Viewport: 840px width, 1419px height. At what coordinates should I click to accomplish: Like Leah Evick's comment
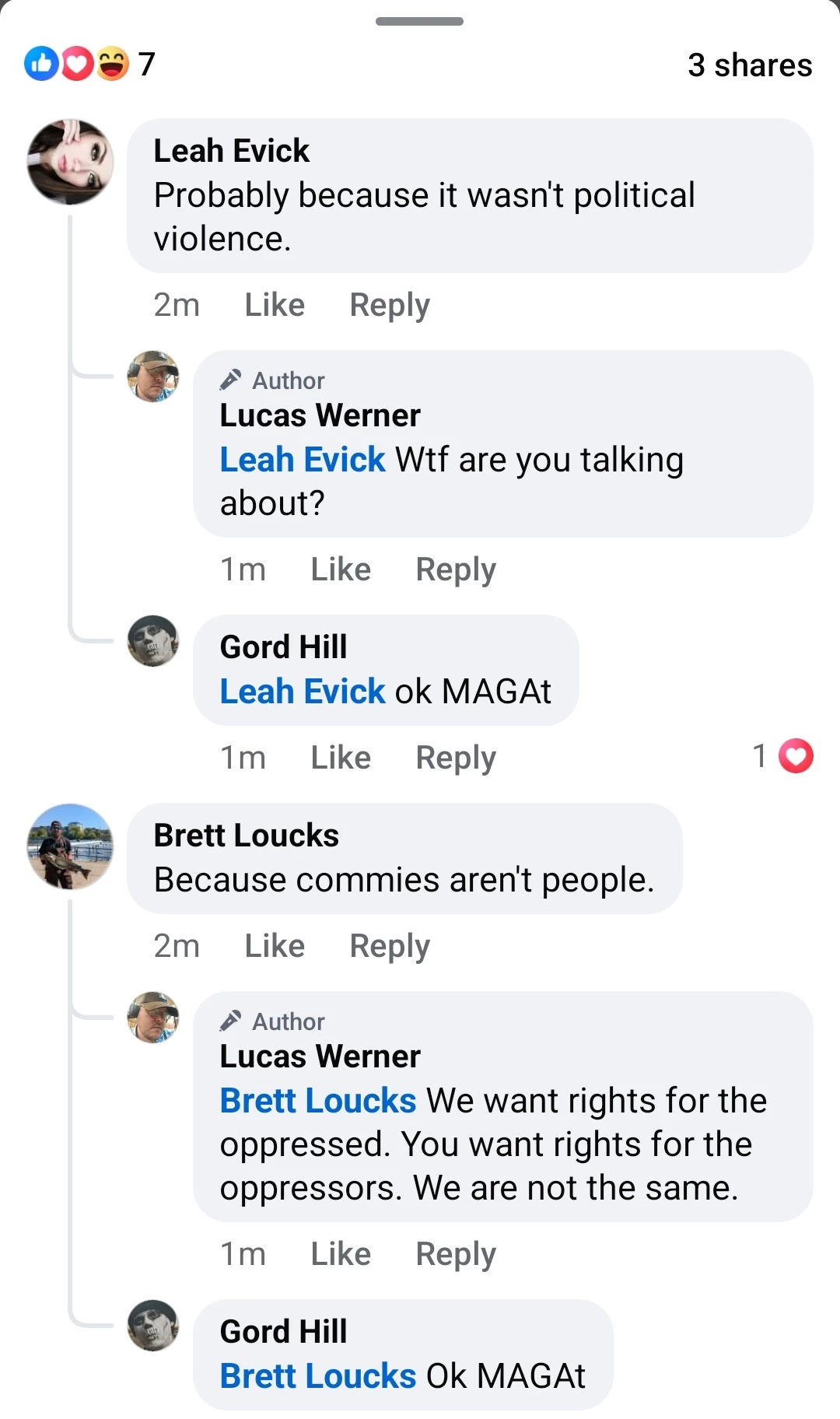click(x=274, y=305)
